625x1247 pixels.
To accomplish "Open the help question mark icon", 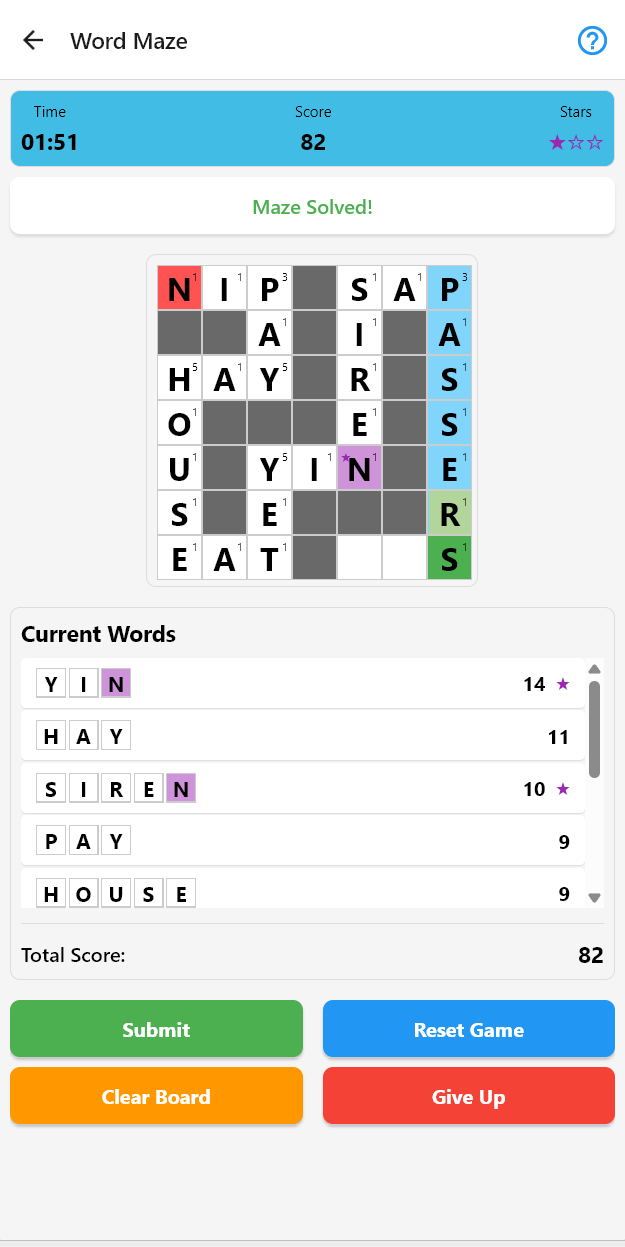I will click(592, 40).
